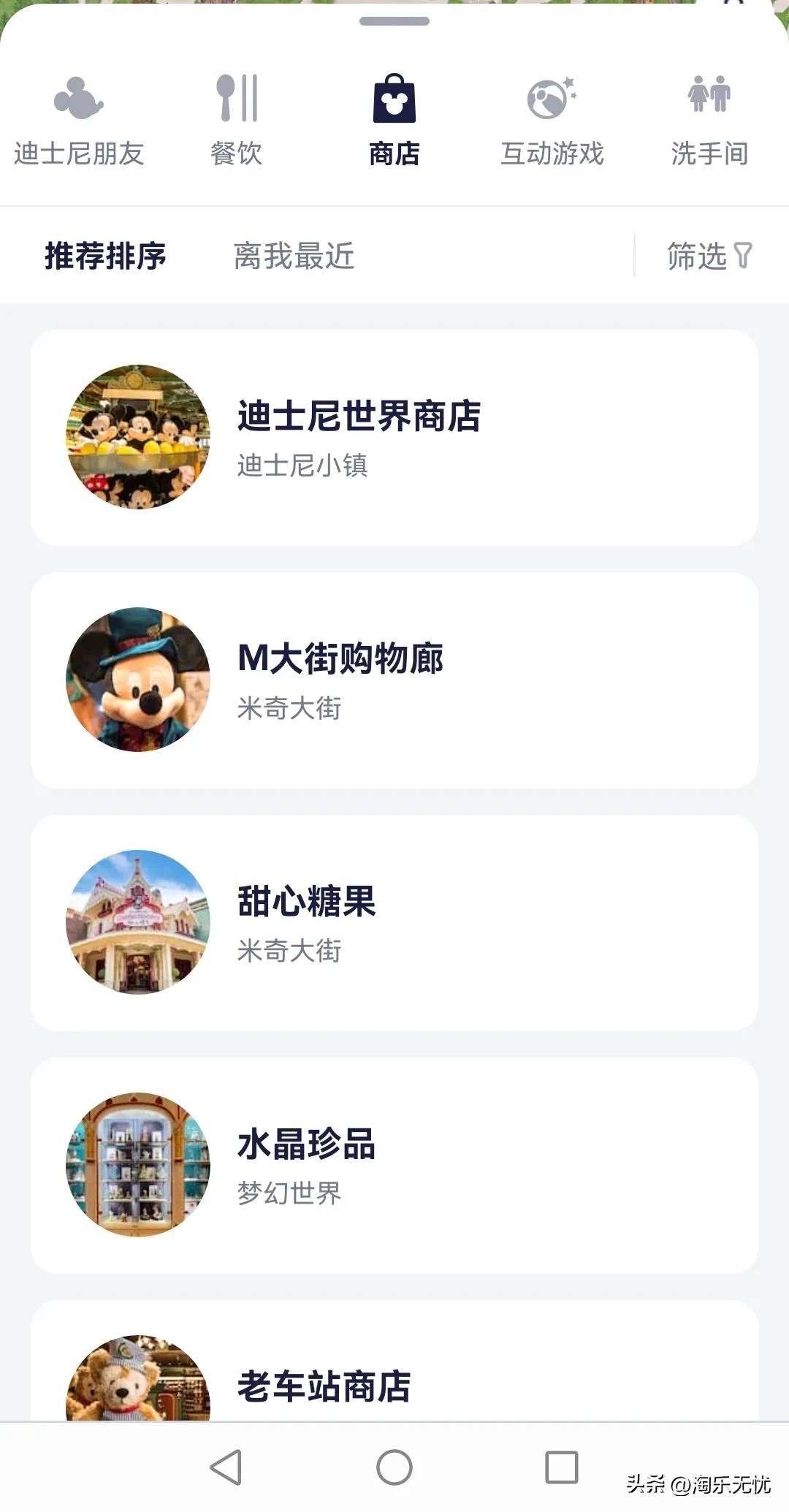This screenshot has height=1512, width=789.
Task: Sort by 离我最近 nearest first
Action: (294, 256)
